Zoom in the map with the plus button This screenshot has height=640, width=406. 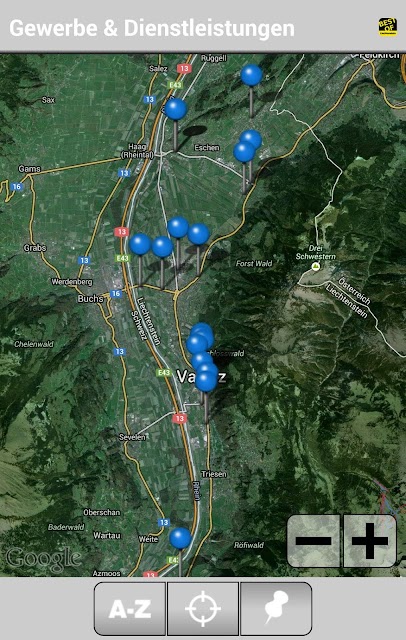(370, 541)
